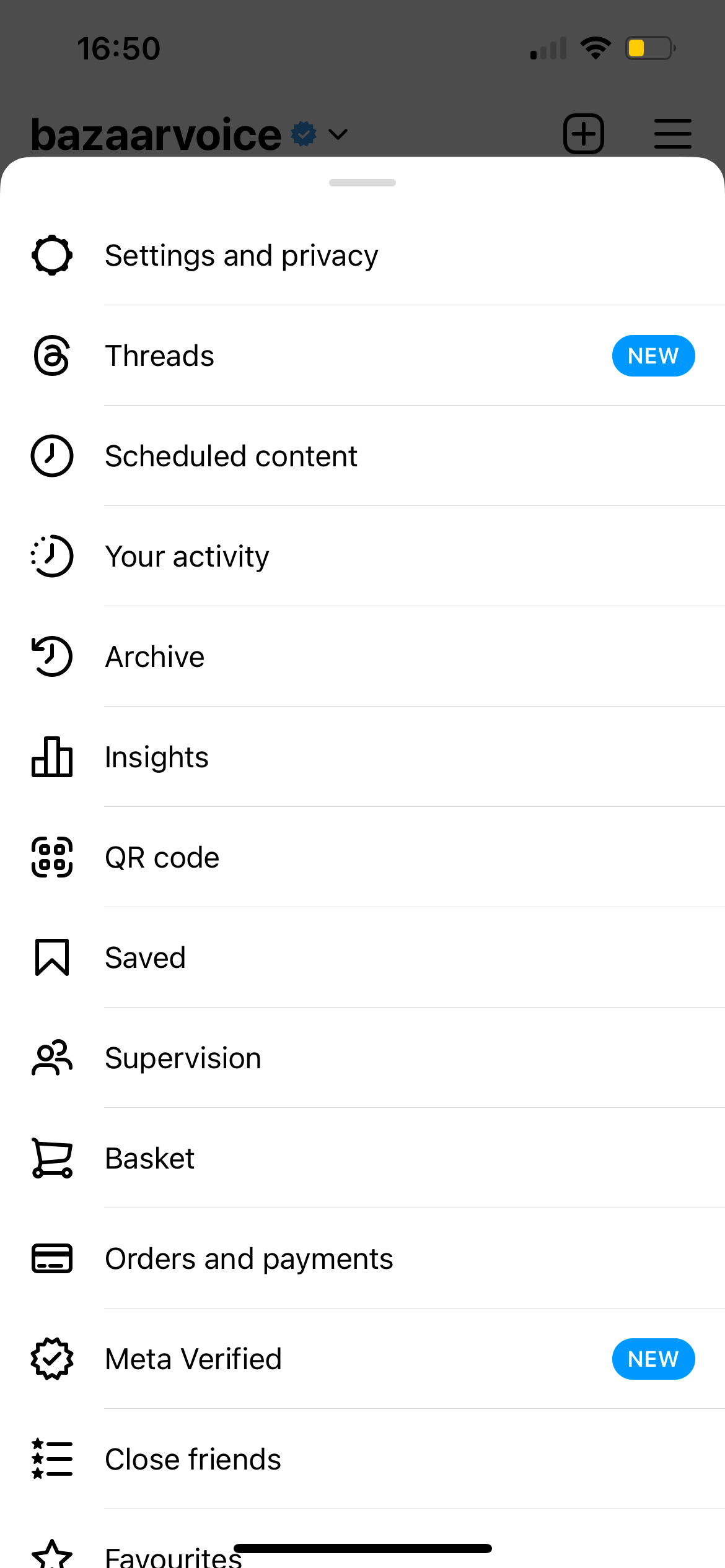The width and height of the screenshot is (725, 1568).
Task: Tap the Threads logo icon
Action: click(x=52, y=356)
